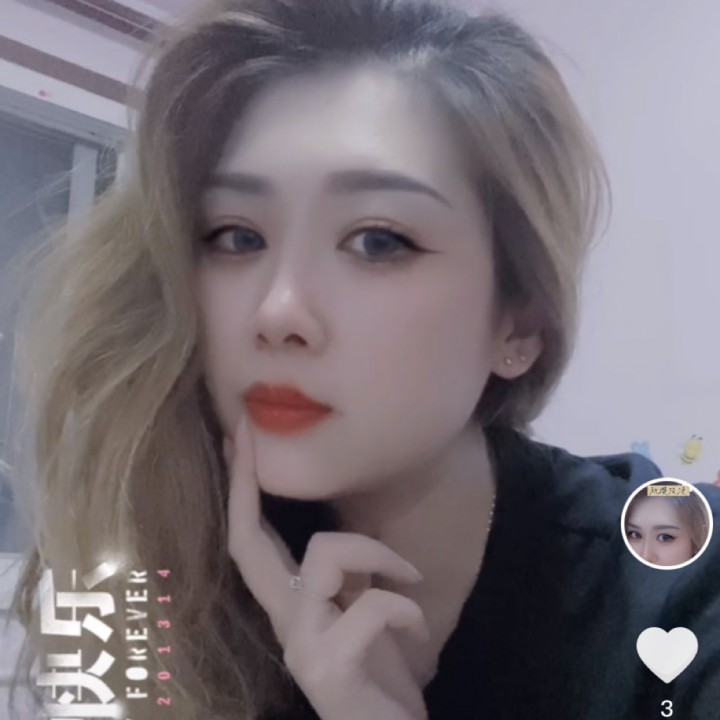The height and width of the screenshot is (720, 720).
Task: Like the video with the heart icon
Action: pos(667,653)
